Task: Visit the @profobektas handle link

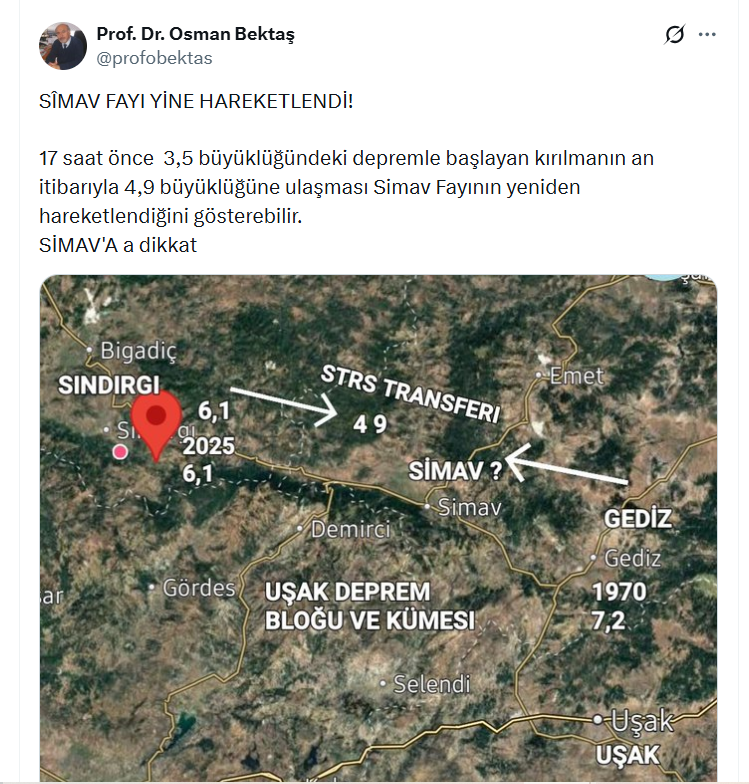Action: [x=154, y=58]
